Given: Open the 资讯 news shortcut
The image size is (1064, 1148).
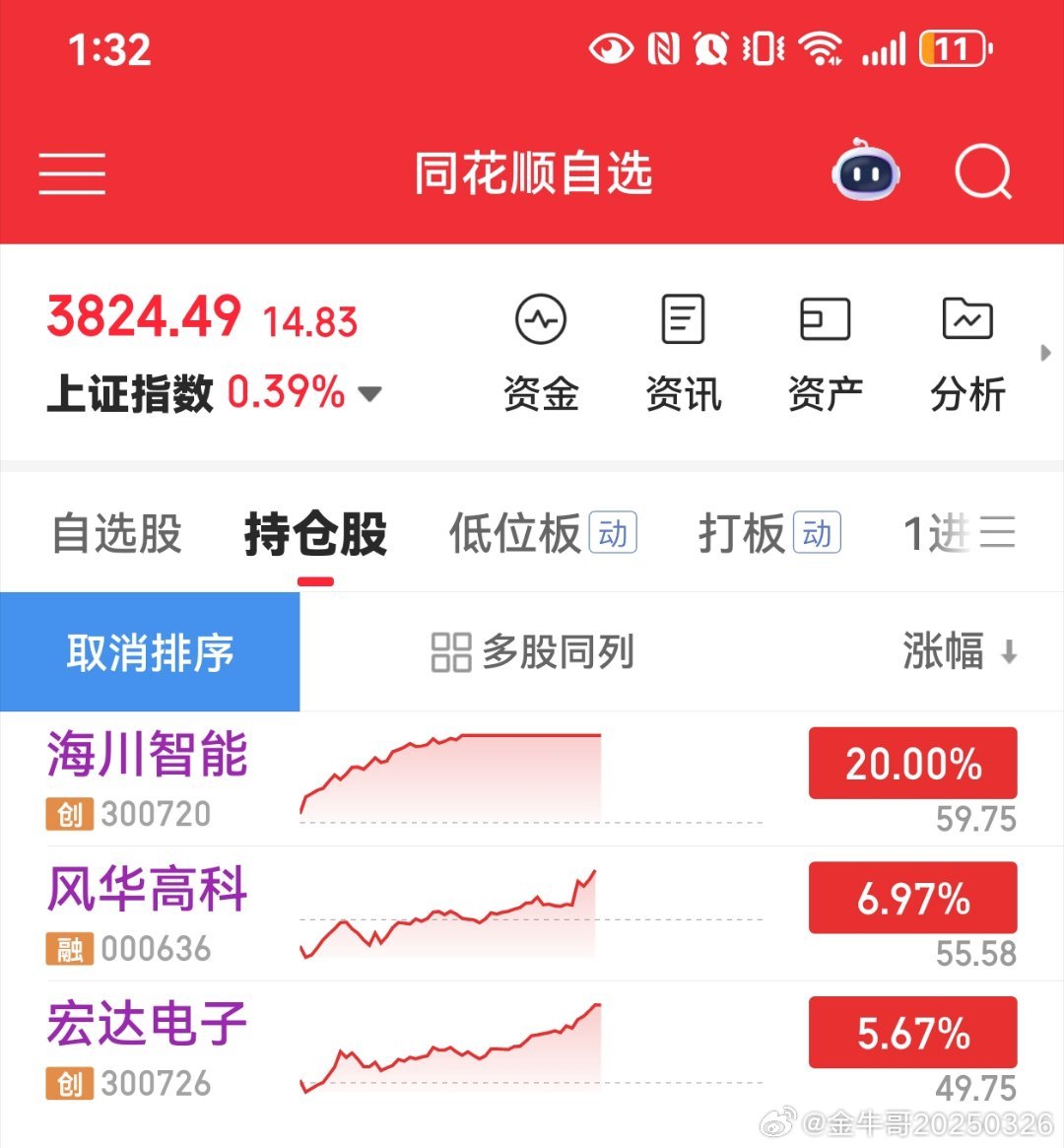Looking at the screenshot, I should [683, 353].
